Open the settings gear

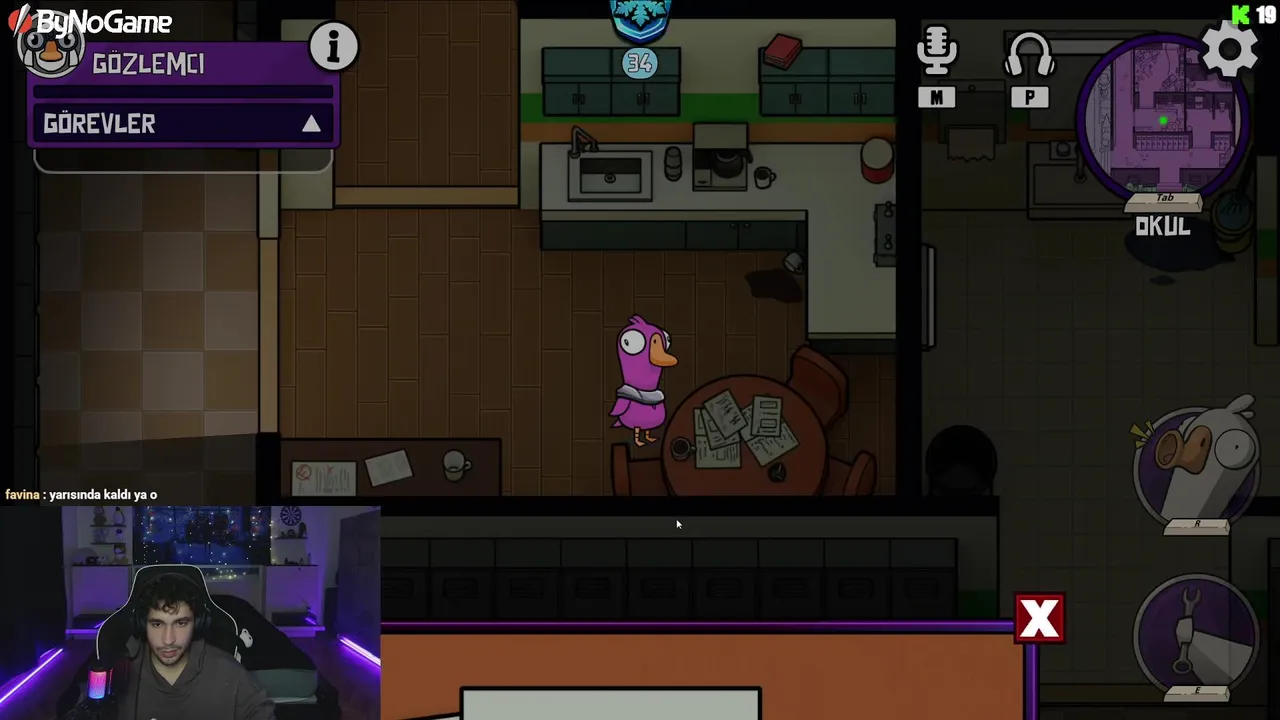1230,50
